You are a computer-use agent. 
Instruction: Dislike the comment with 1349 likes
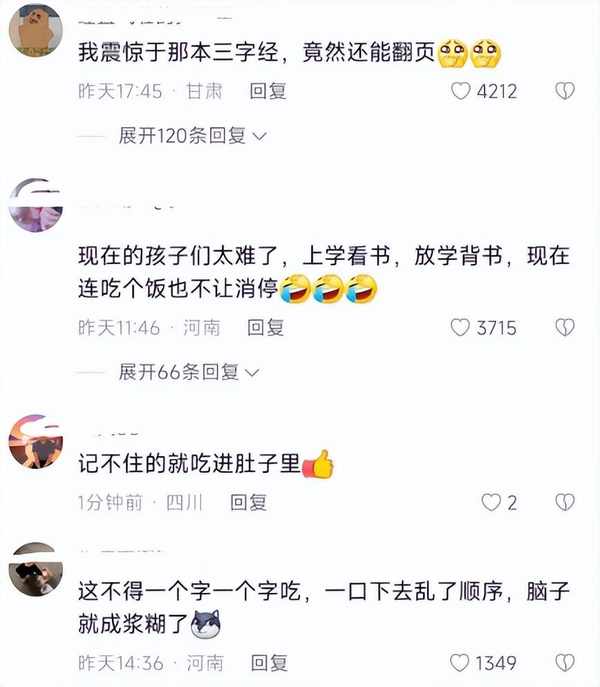pos(565,662)
